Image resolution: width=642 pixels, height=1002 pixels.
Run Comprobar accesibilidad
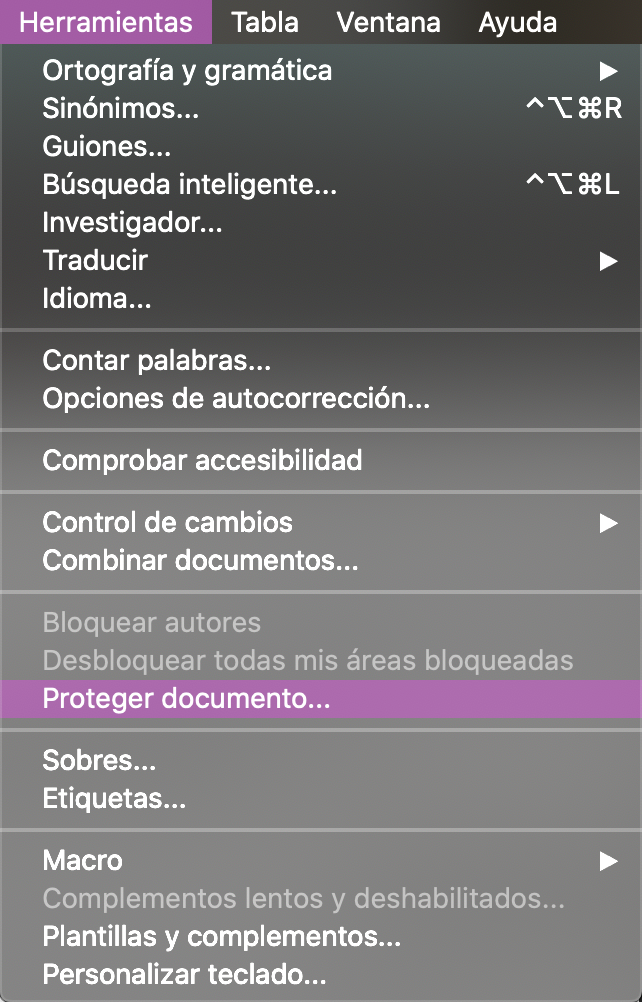pos(202,461)
